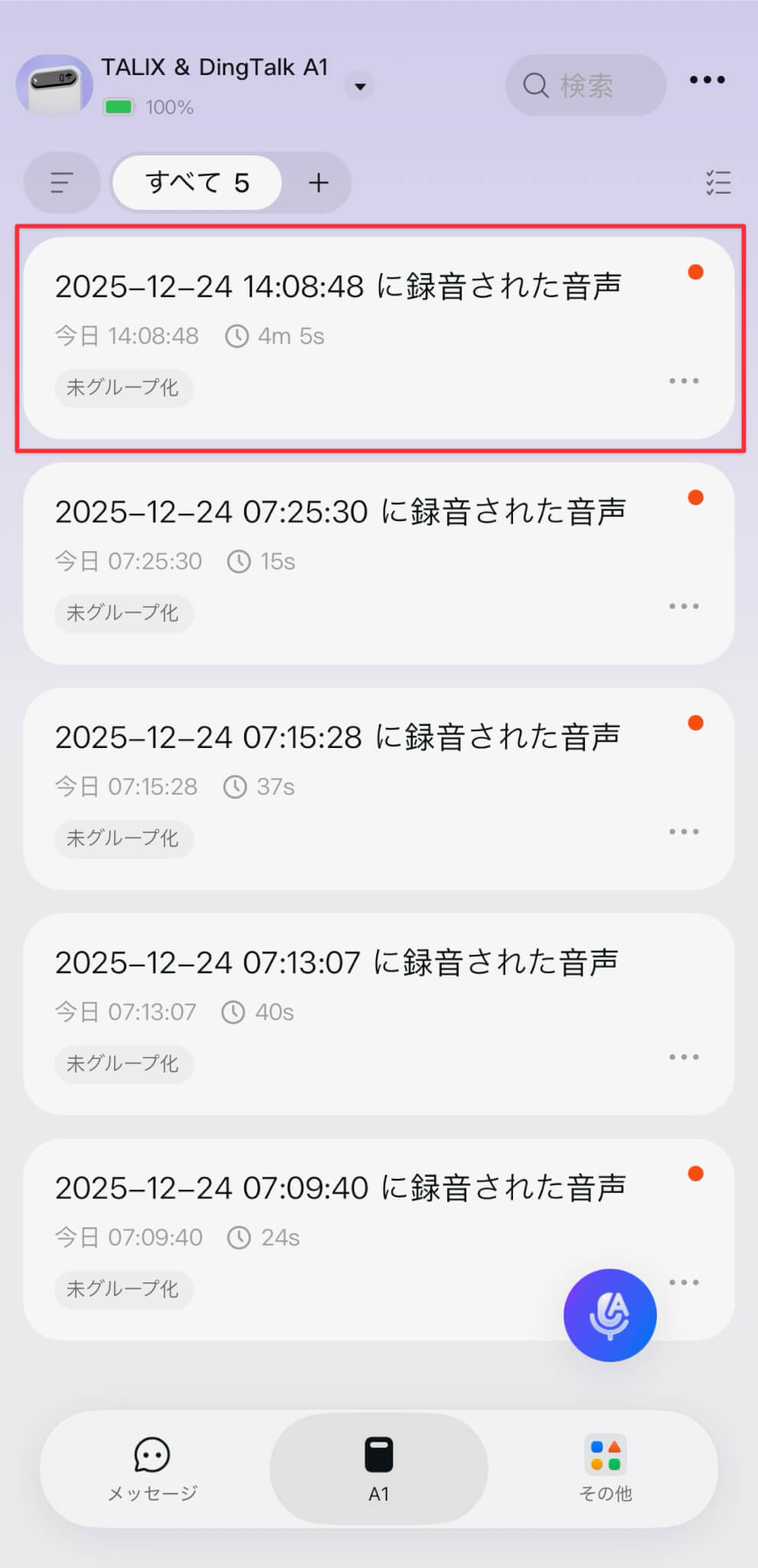The width and height of the screenshot is (758, 1568).
Task: Open the recording from 07:25:30
Action: 340,511
